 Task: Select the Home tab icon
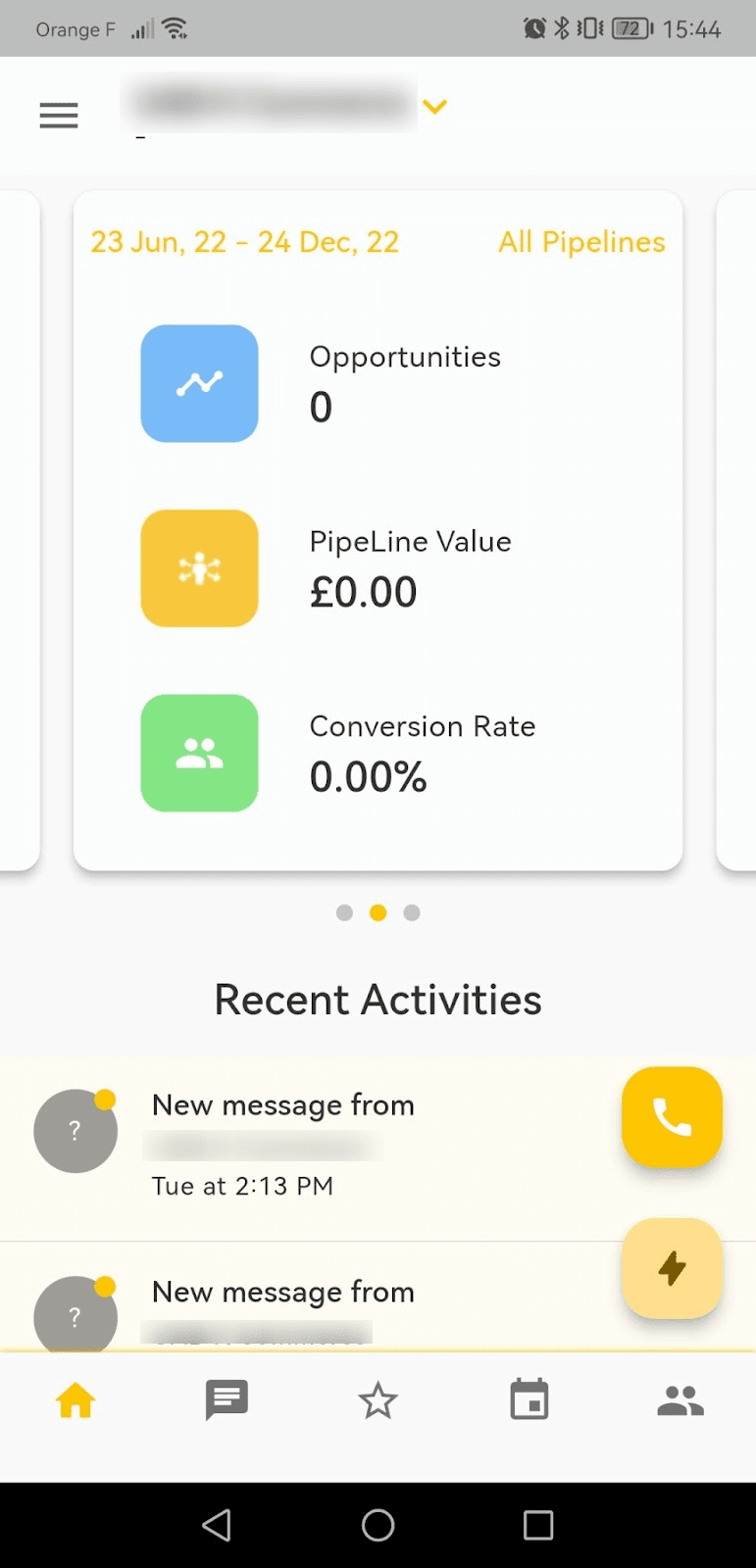[76, 1399]
